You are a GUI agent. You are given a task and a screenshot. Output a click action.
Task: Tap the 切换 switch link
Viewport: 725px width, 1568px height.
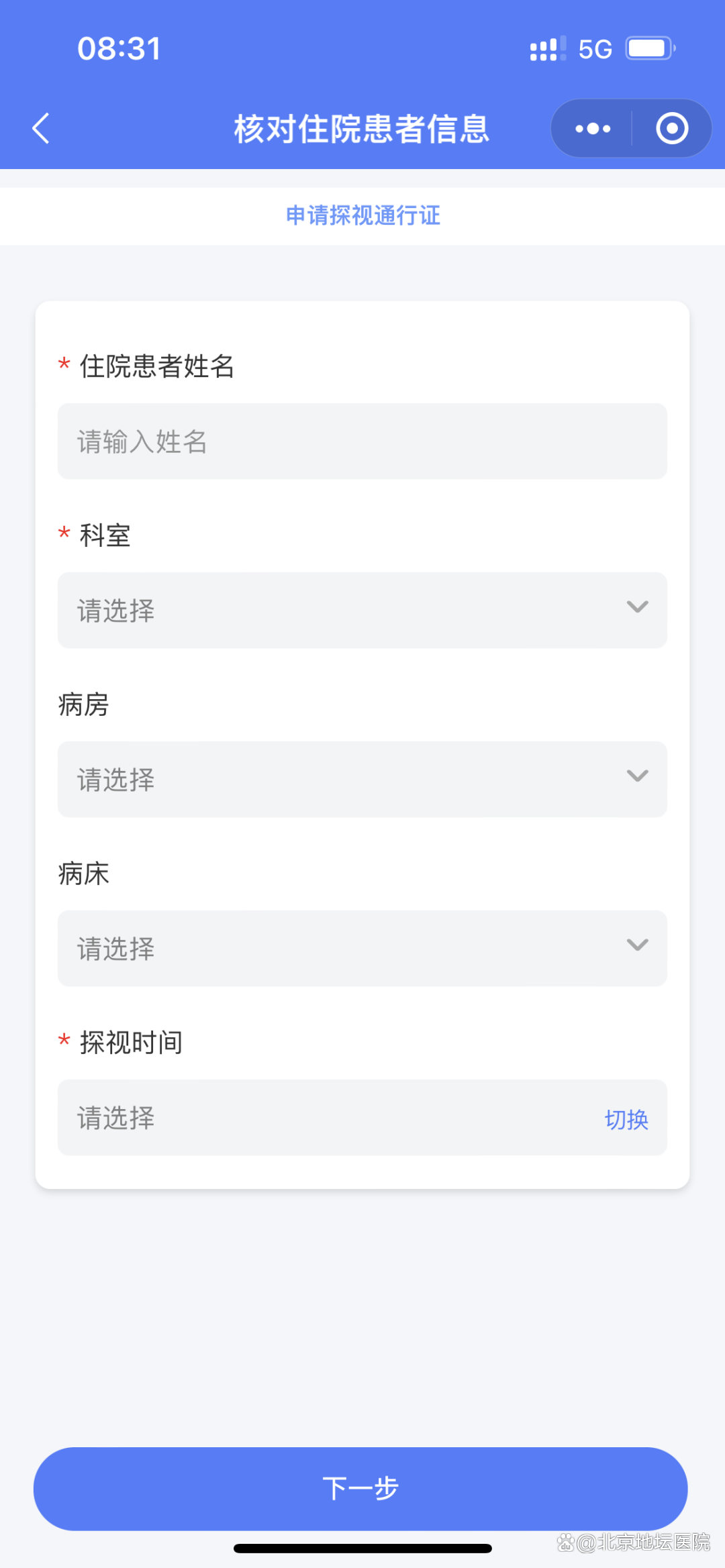click(x=626, y=1119)
